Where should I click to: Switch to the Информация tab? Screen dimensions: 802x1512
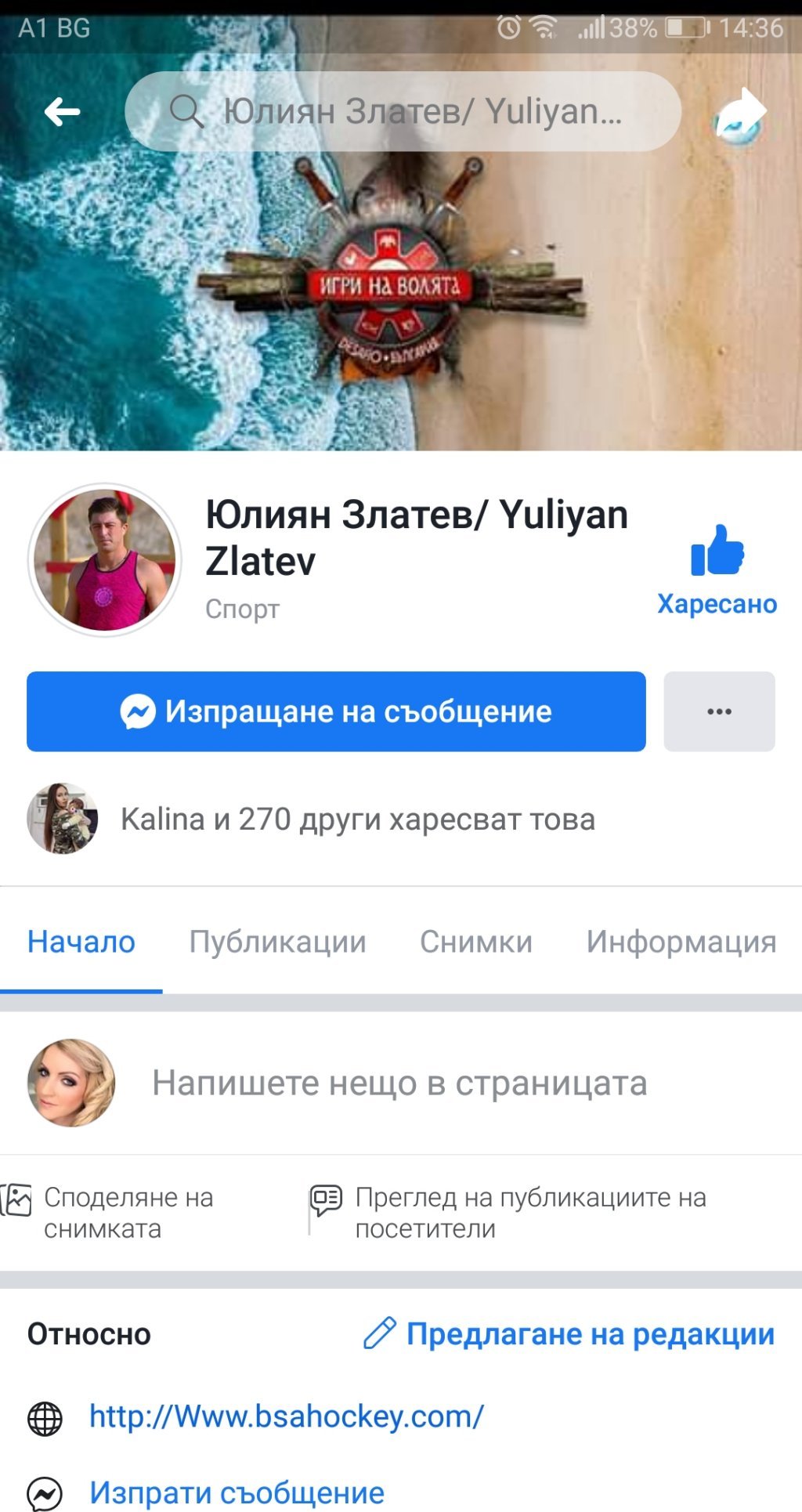(681, 941)
